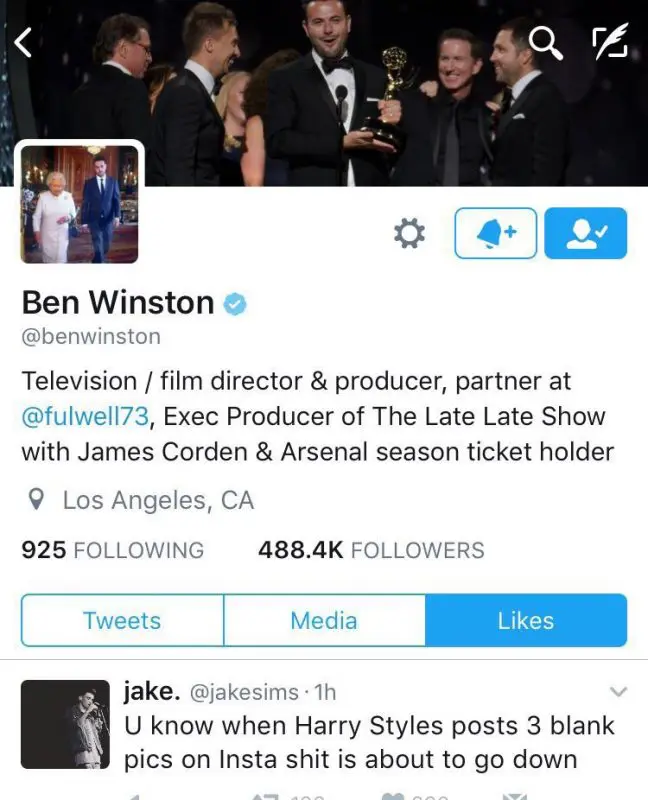The width and height of the screenshot is (648, 800).
Task: Expand the dropdown on jake.'s tweet
Action: pos(618,692)
